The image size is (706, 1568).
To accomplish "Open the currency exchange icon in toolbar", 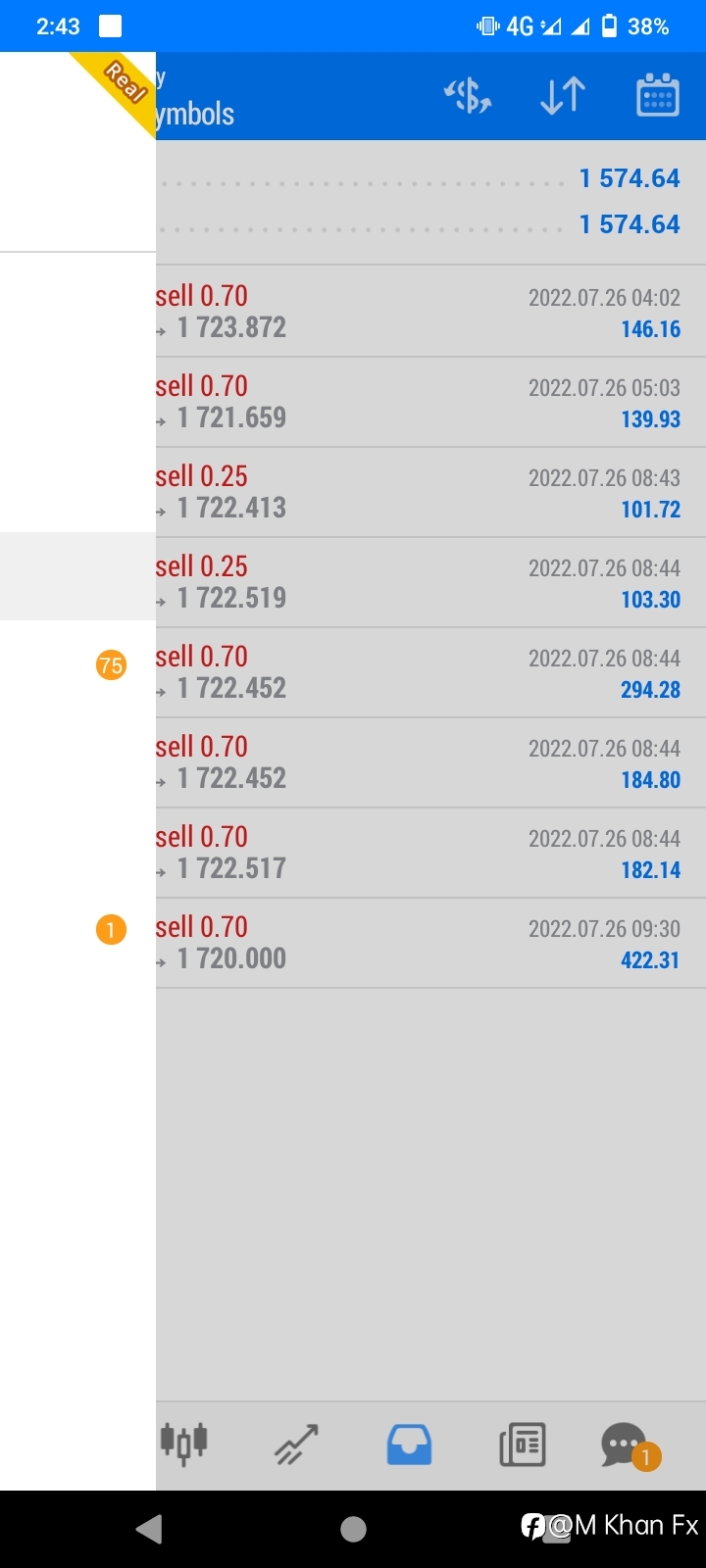I will [468, 96].
